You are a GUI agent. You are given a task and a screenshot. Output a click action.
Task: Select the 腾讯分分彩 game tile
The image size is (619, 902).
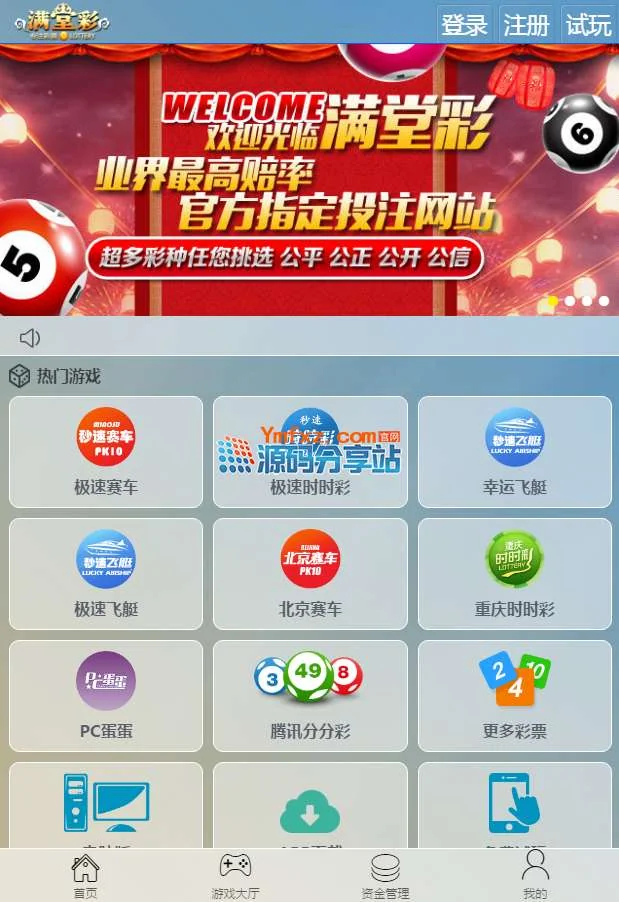[310, 696]
